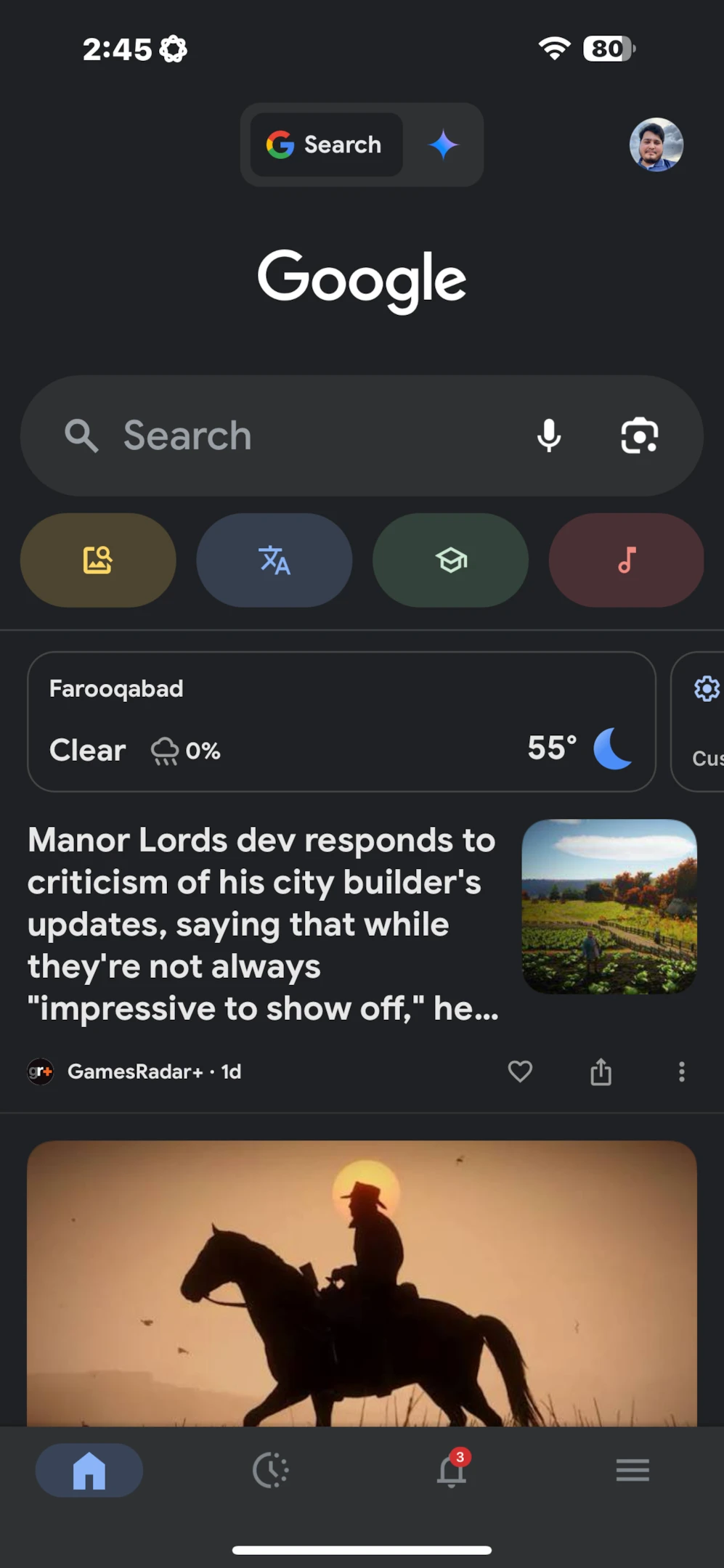Start a voice search with the microphone
724x1568 pixels.
coord(549,436)
